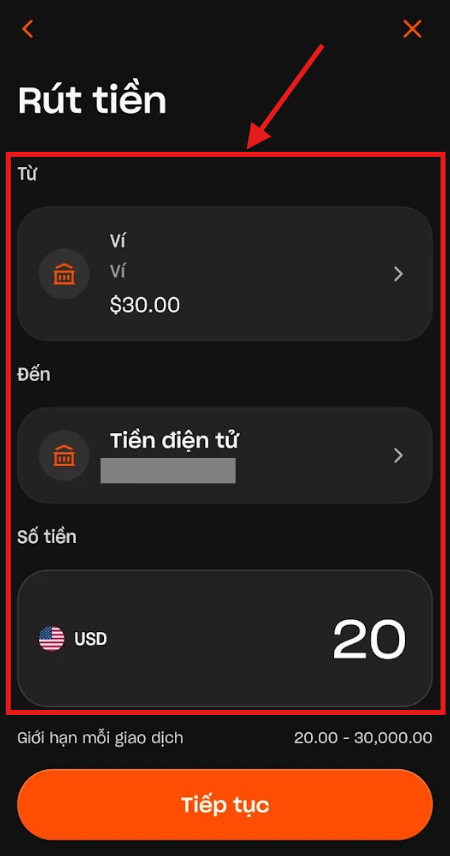450x856 pixels.
Task: Close the Rút tiền screen
Action: [412, 29]
